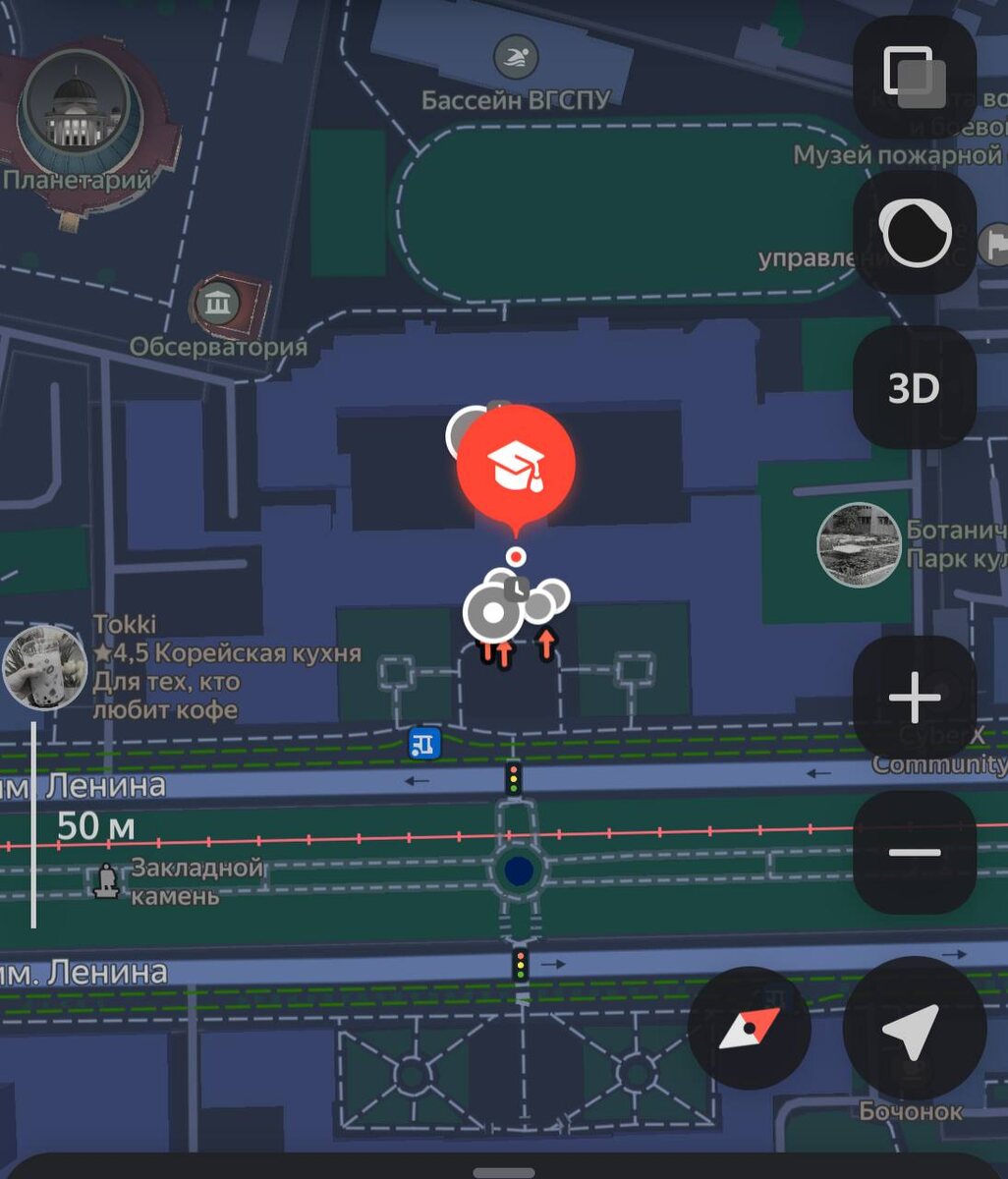The image size is (1008, 1179).
Task: Tap the blue tram stop icon
Action: click(x=424, y=744)
